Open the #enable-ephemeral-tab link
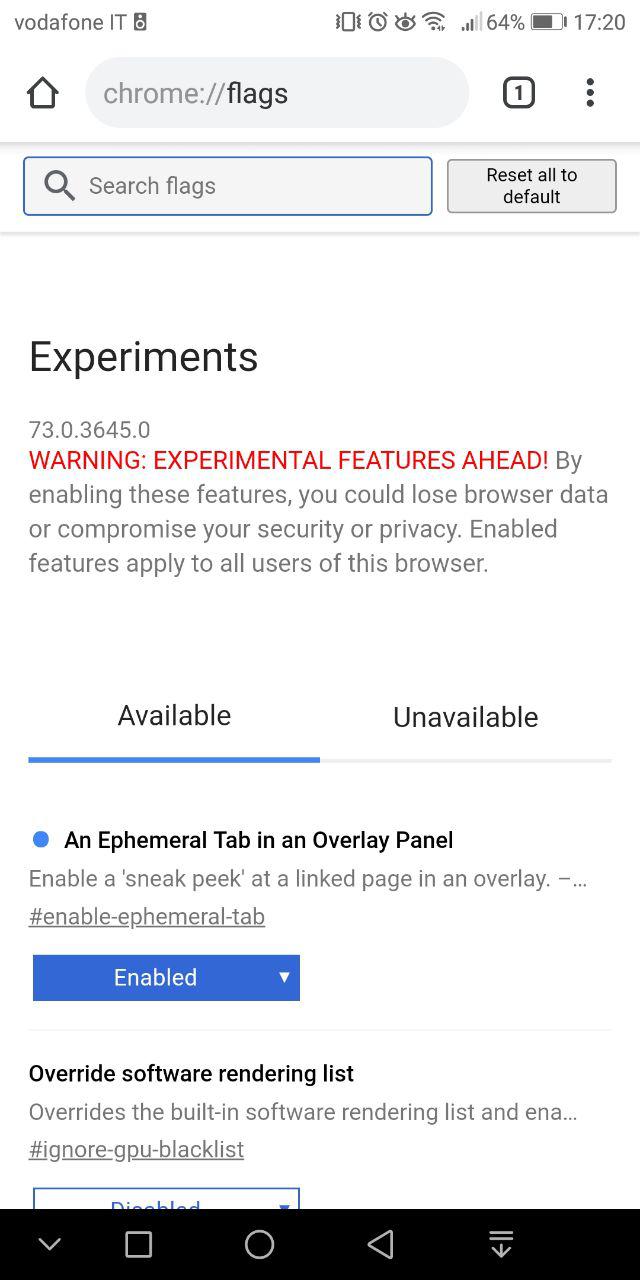Image resolution: width=640 pixels, height=1280 pixels. pos(147,916)
